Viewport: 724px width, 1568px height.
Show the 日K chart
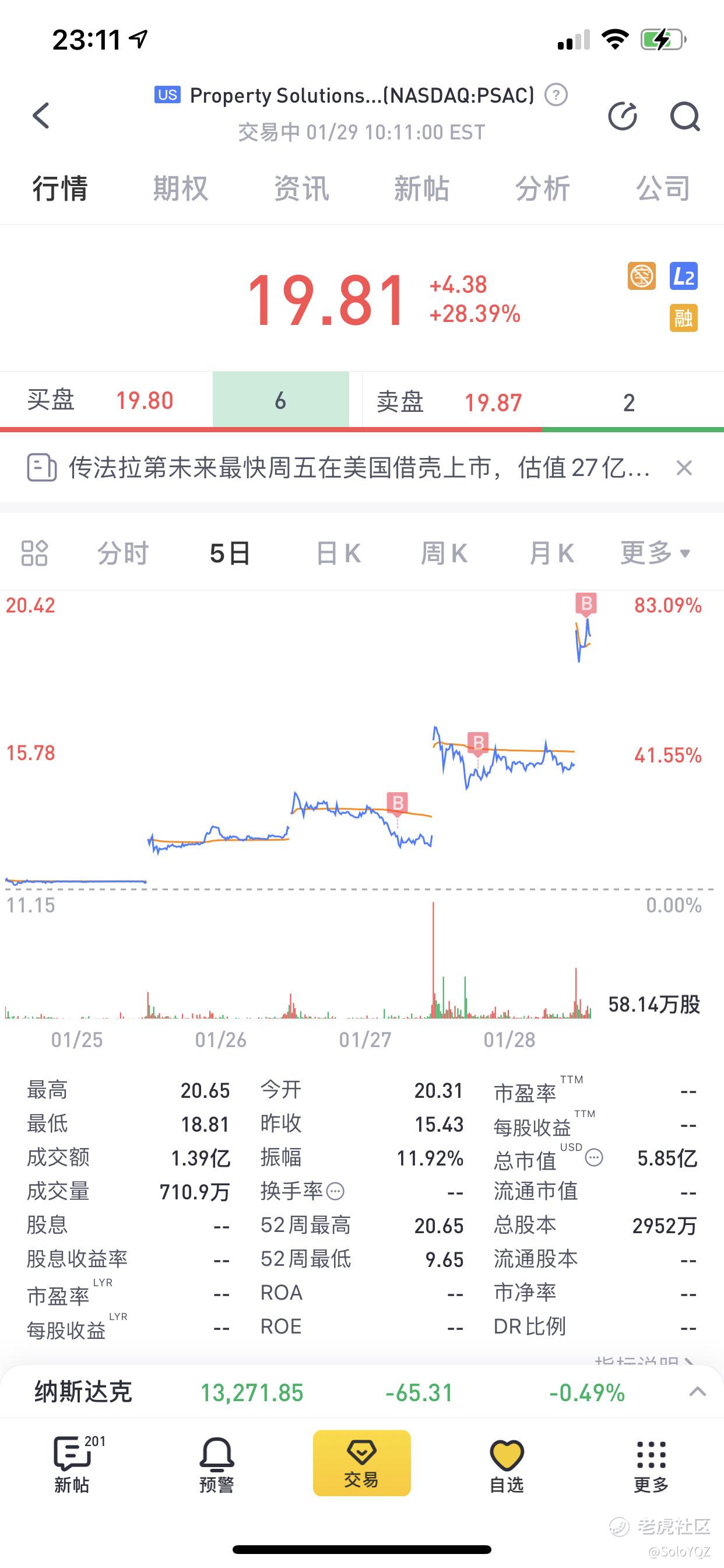338,554
